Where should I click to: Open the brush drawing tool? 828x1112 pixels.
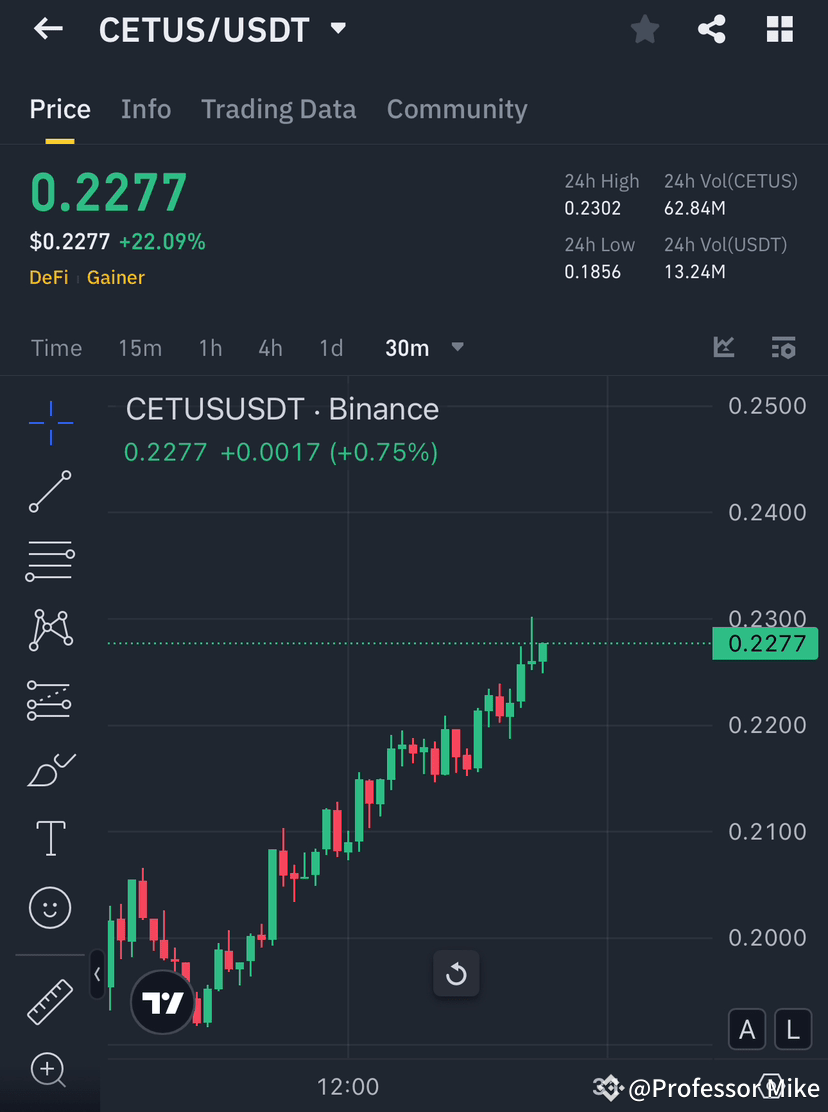coord(50,769)
